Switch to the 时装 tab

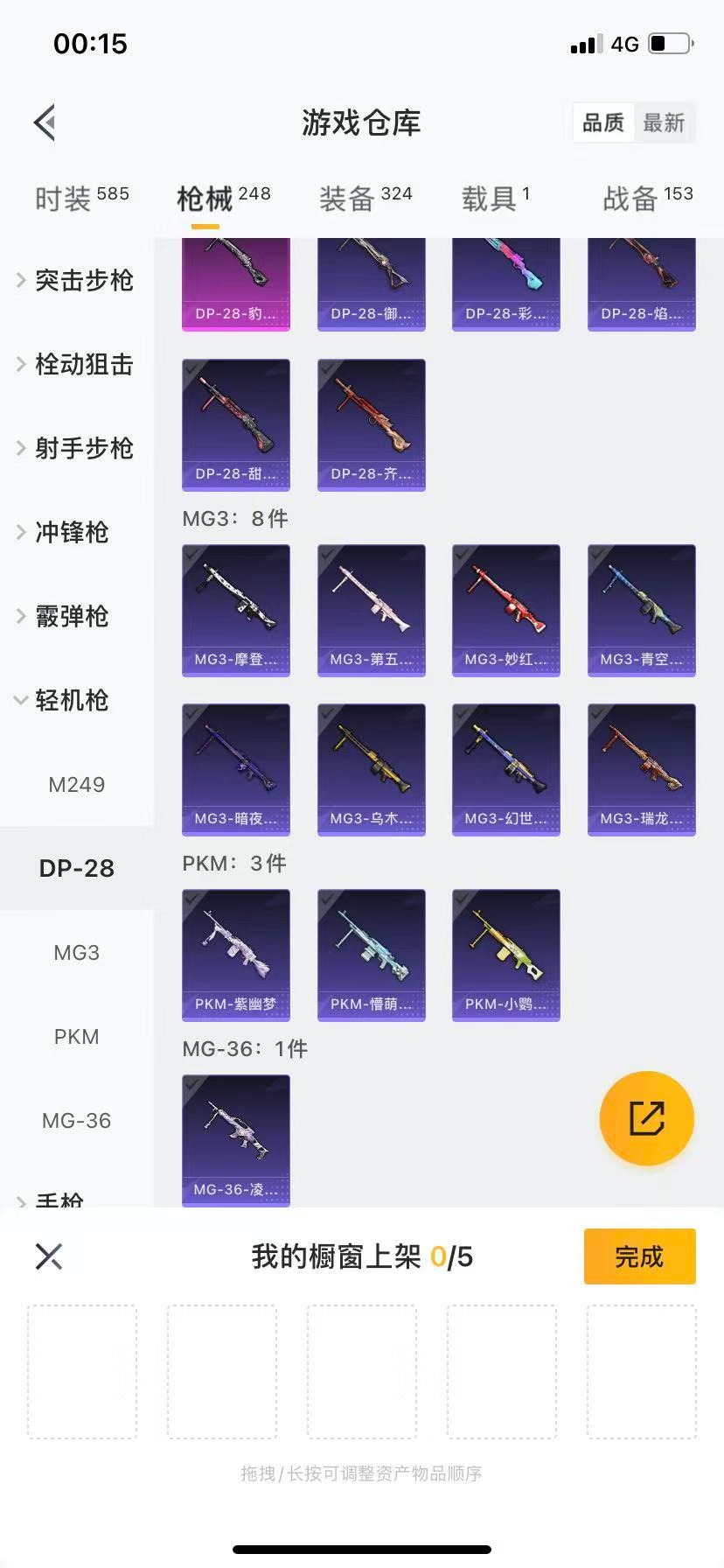click(81, 199)
